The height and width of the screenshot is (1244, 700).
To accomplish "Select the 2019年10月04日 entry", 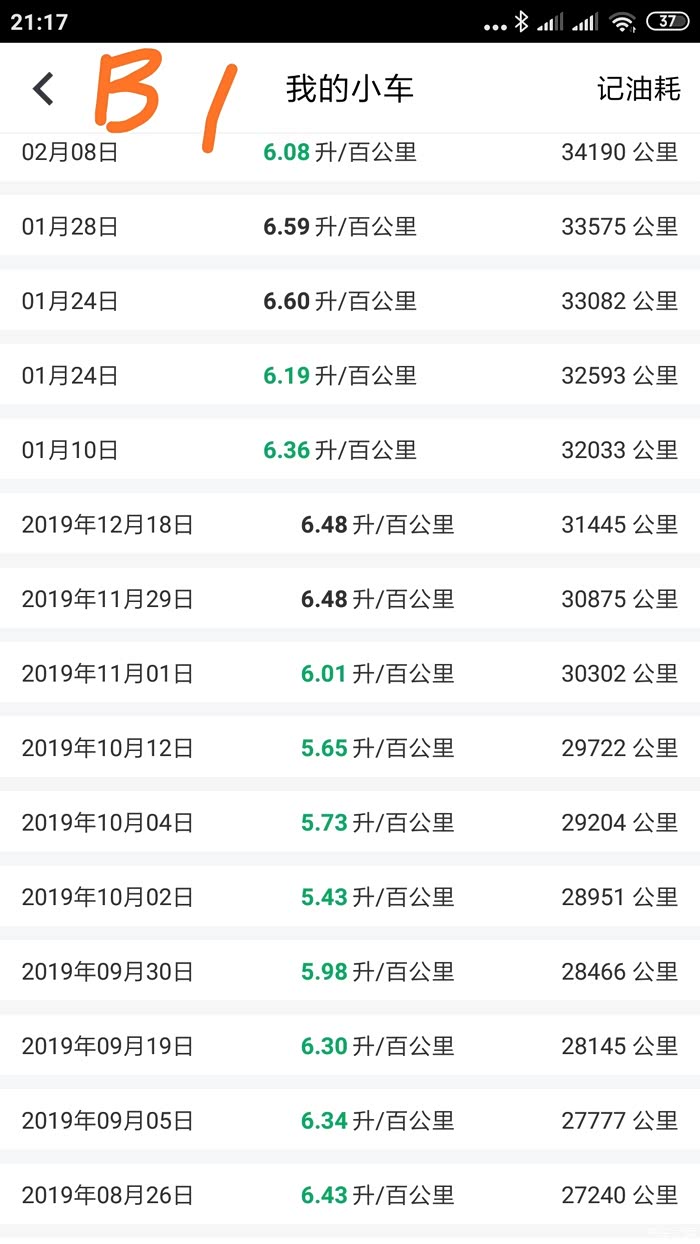I will point(350,823).
